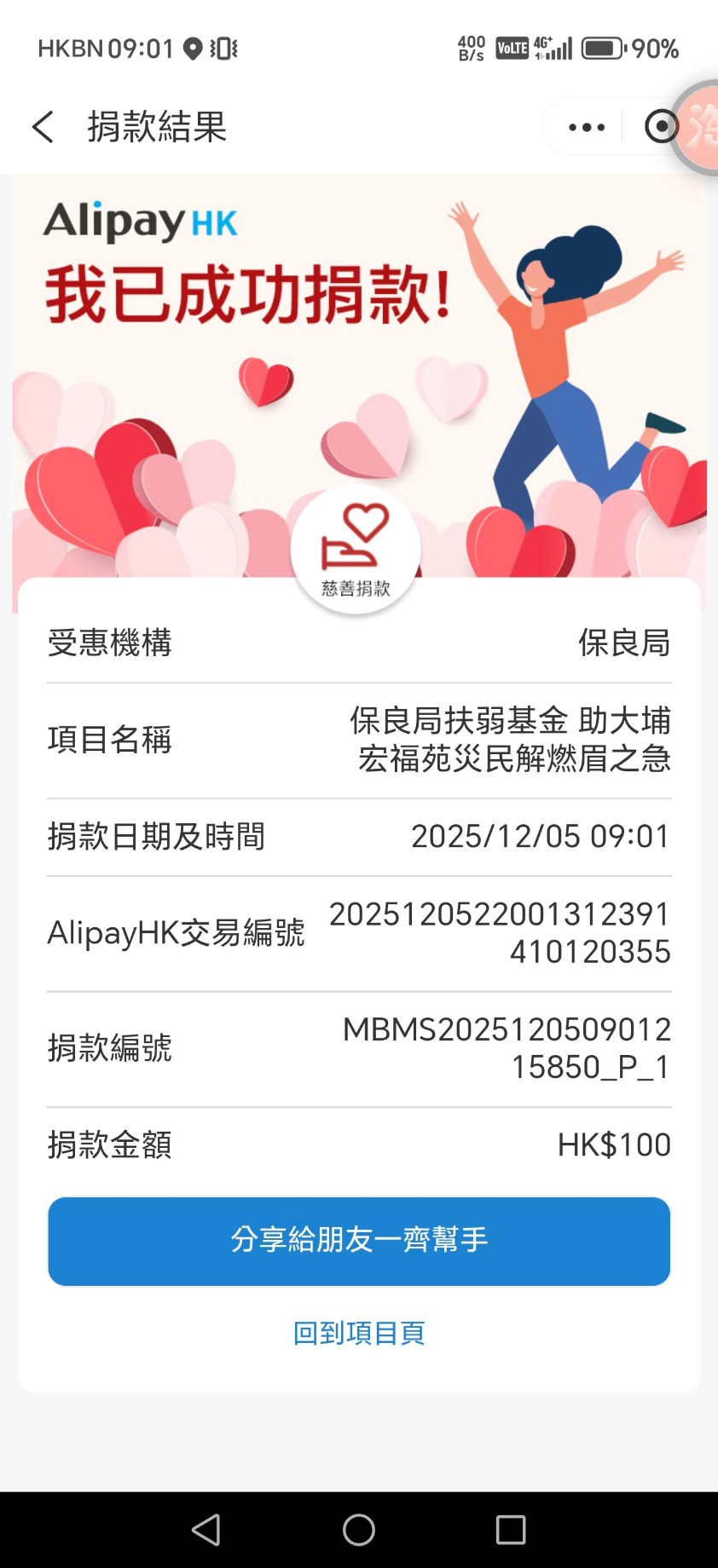Open the three-dot more options menu

click(x=587, y=128)
